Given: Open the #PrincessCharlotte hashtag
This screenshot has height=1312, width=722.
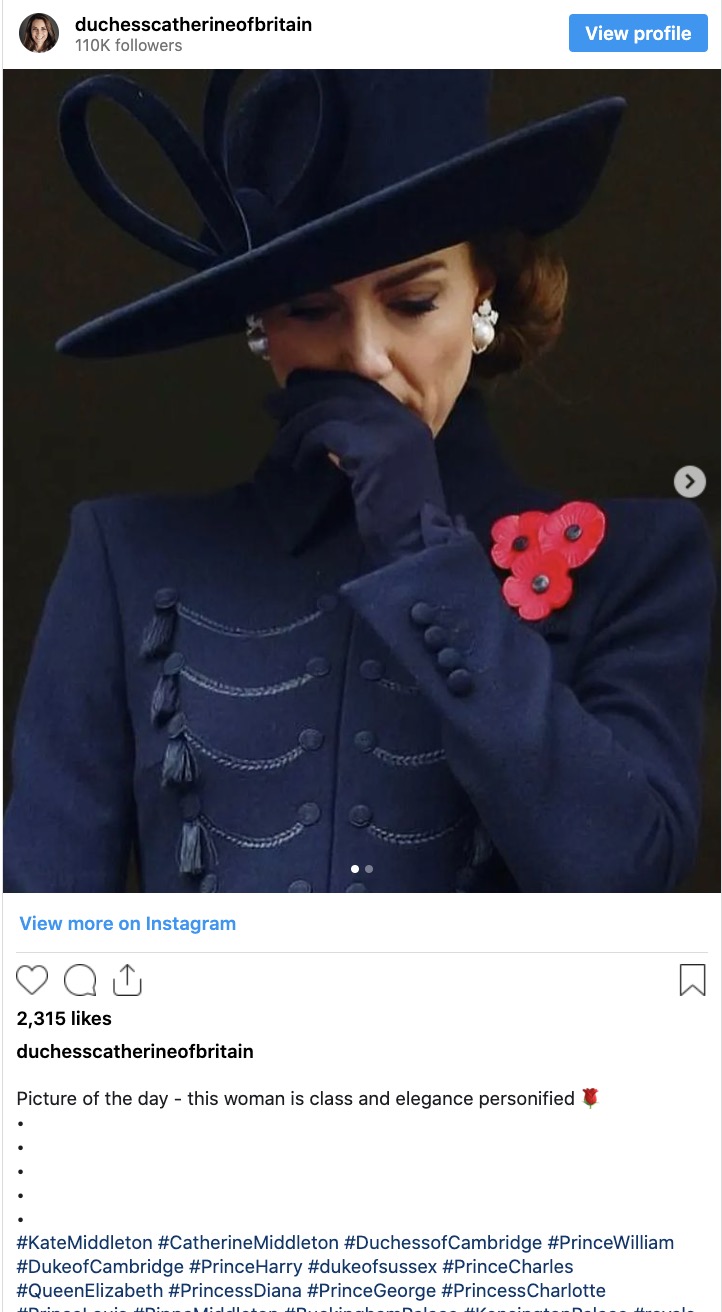Looking at the screenshot, I should pyautogui.click(x=523, y=1291).
